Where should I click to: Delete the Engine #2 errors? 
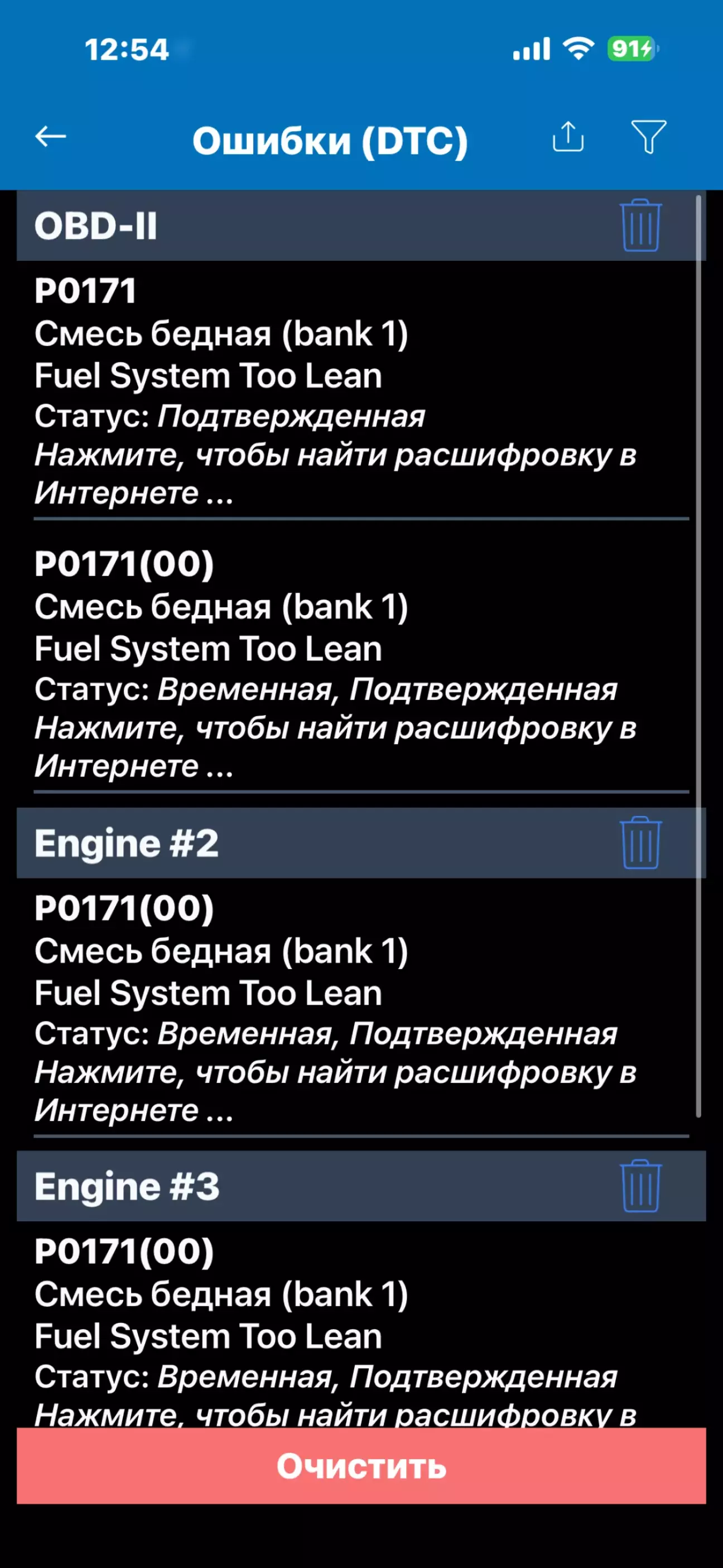pyautogui.click(x=640, y=842)
